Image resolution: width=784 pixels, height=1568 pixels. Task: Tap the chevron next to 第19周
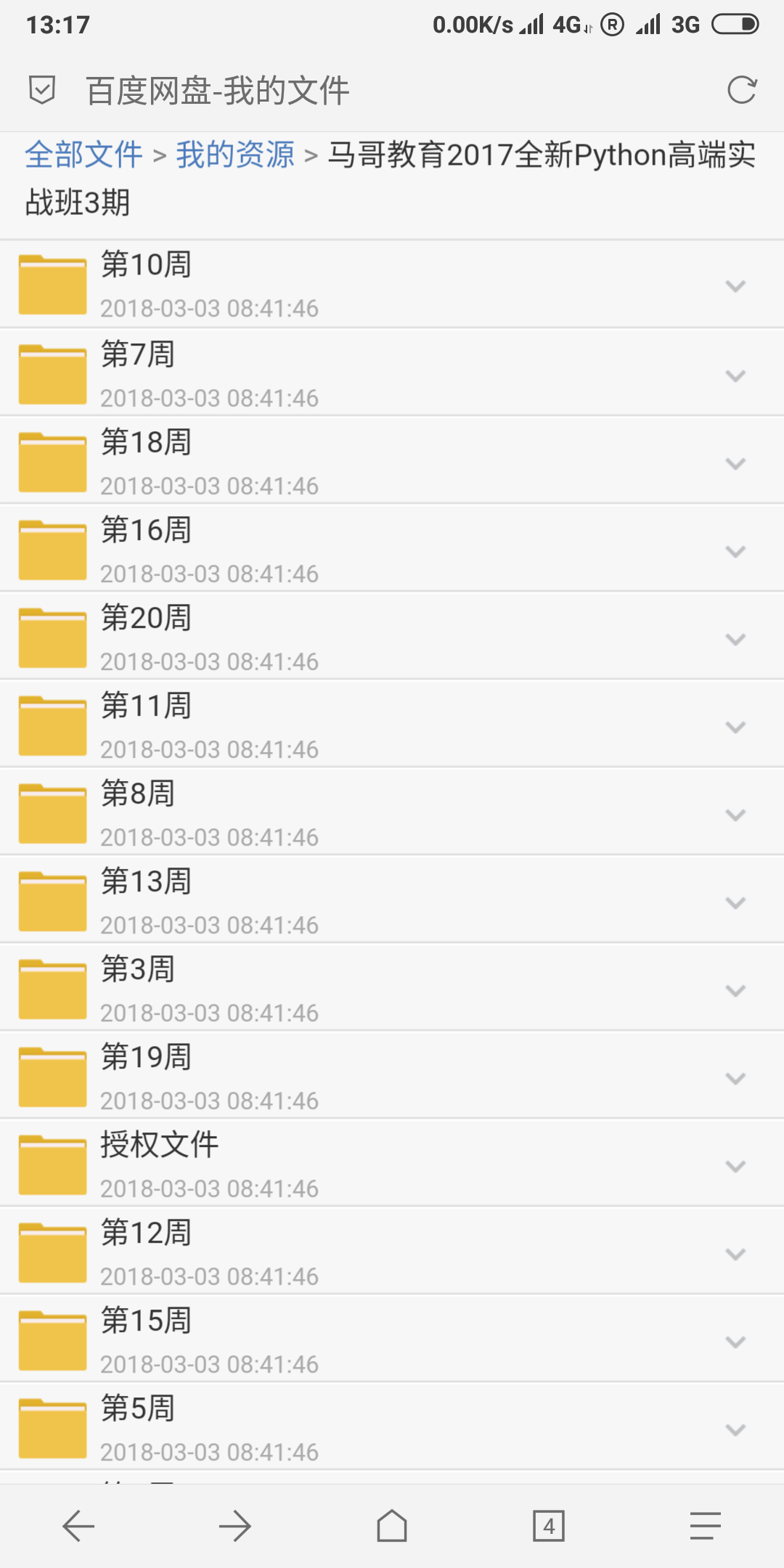pos(735,1079)
